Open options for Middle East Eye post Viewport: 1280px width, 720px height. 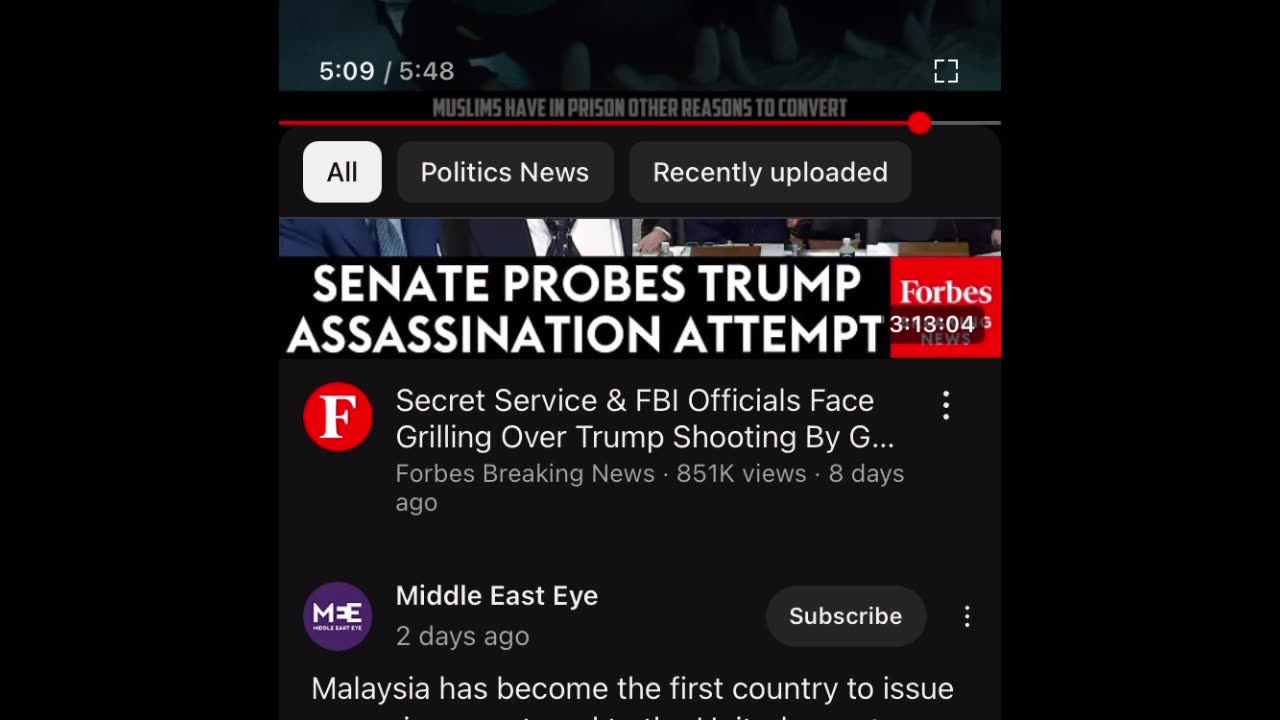point(967,616)
